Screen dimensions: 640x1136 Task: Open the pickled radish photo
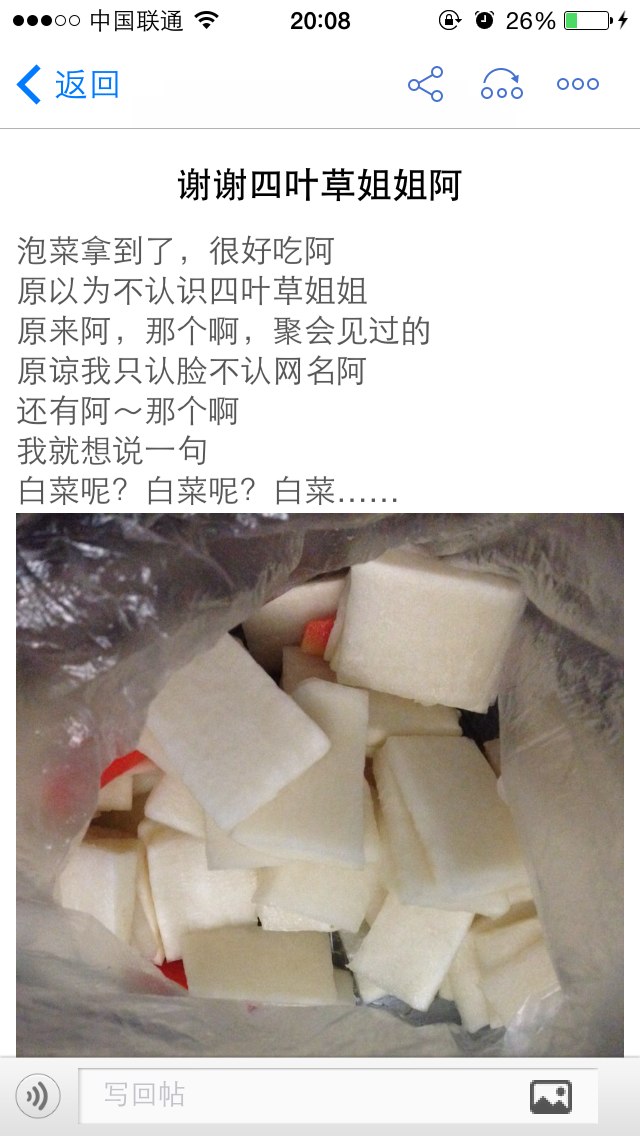point(320,785)
